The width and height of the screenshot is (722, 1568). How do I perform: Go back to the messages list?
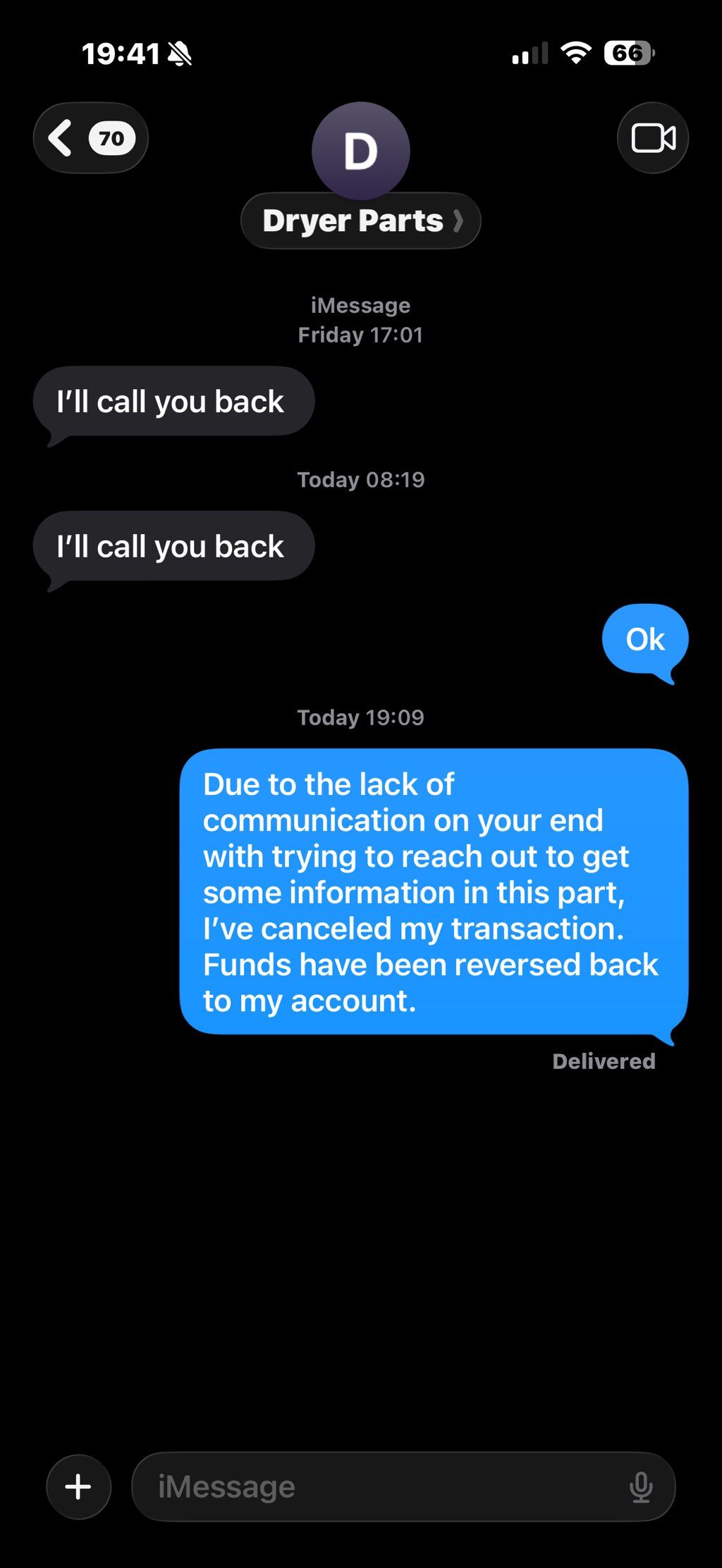point(90,138)
